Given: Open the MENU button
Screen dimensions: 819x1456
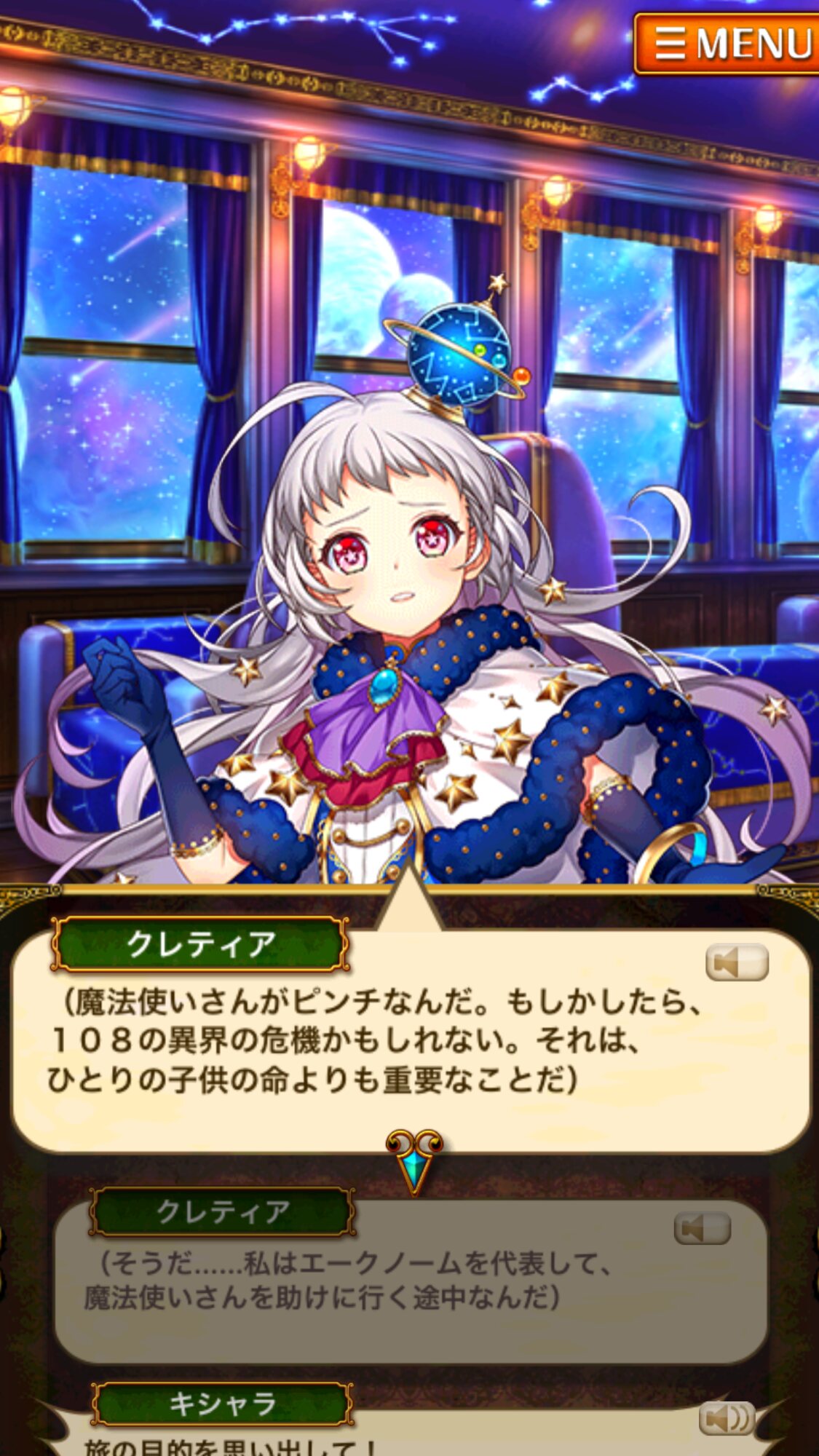Looking at the screenshot, I should point(727,44).
